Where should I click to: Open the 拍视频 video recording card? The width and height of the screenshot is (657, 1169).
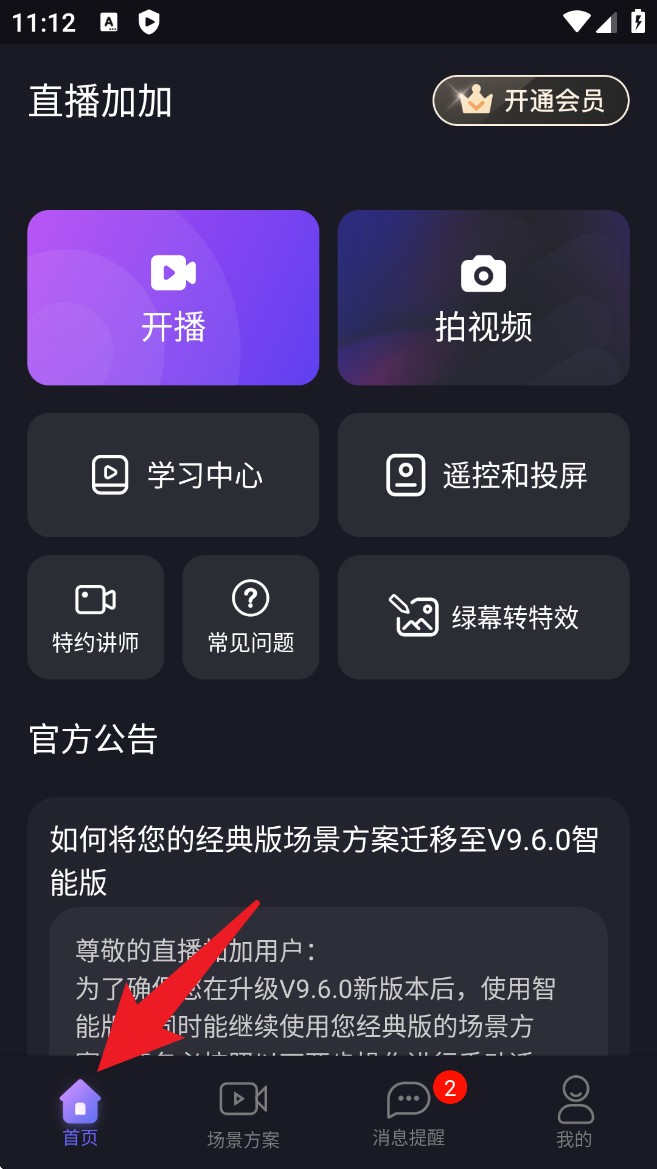coord(483,297)
